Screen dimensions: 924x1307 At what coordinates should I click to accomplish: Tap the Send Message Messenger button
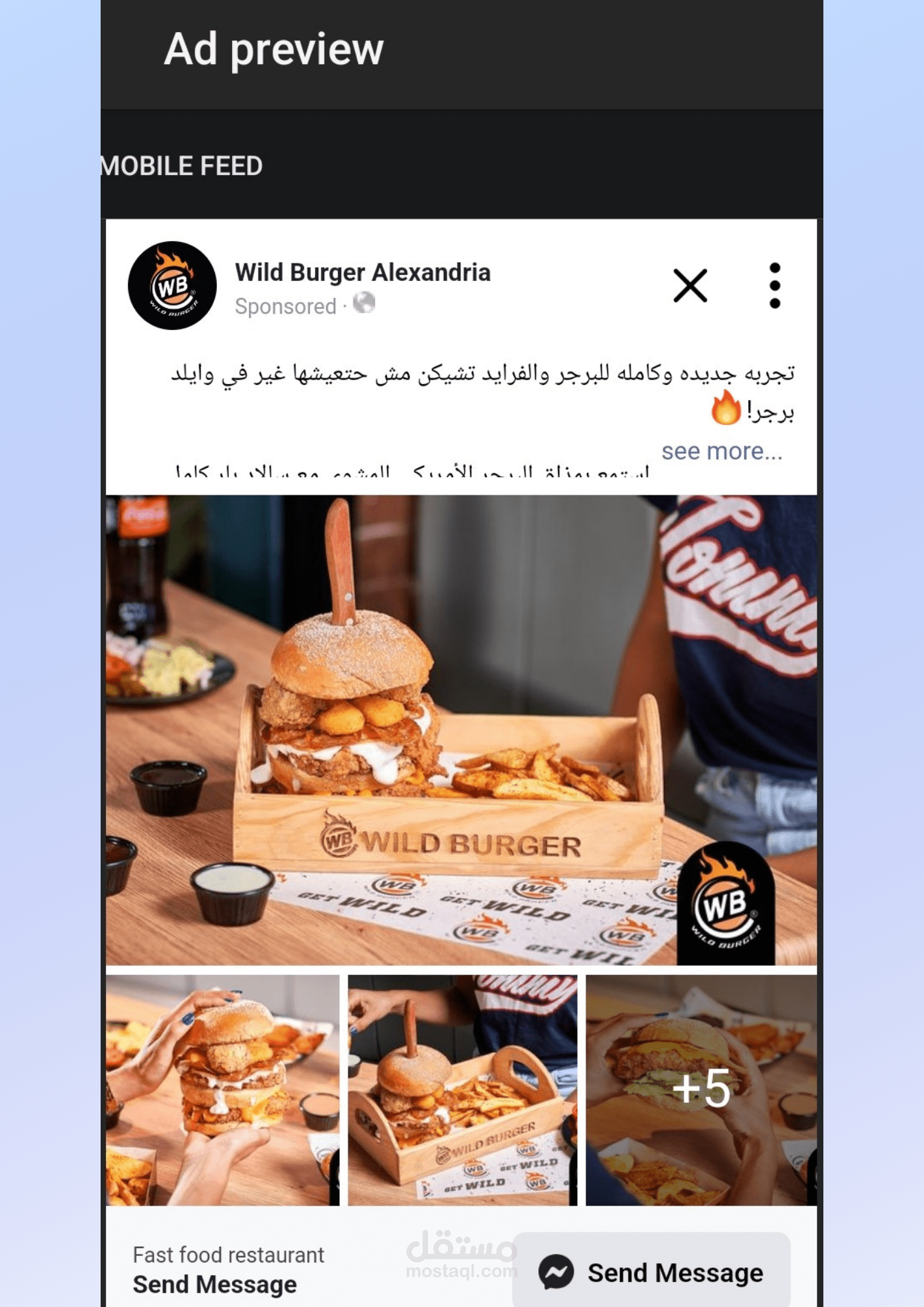pos(652,1272)
